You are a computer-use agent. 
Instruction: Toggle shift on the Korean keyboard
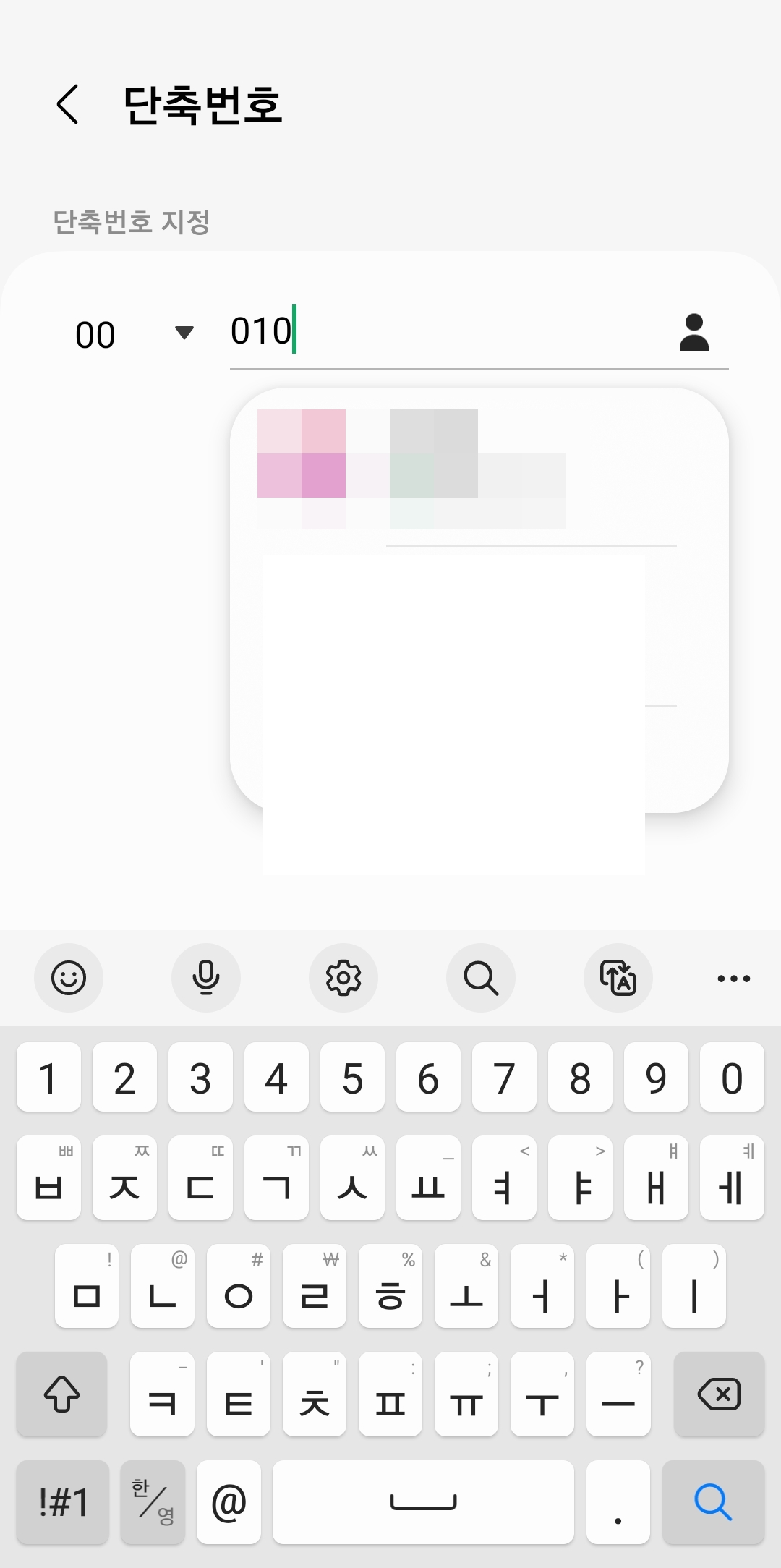point(61,1394)
